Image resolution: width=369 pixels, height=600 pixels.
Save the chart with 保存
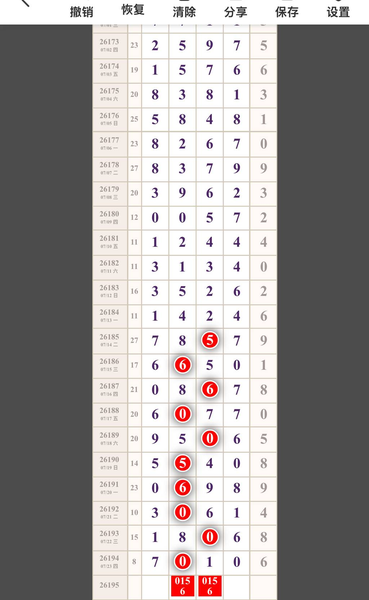click(287, 10)
